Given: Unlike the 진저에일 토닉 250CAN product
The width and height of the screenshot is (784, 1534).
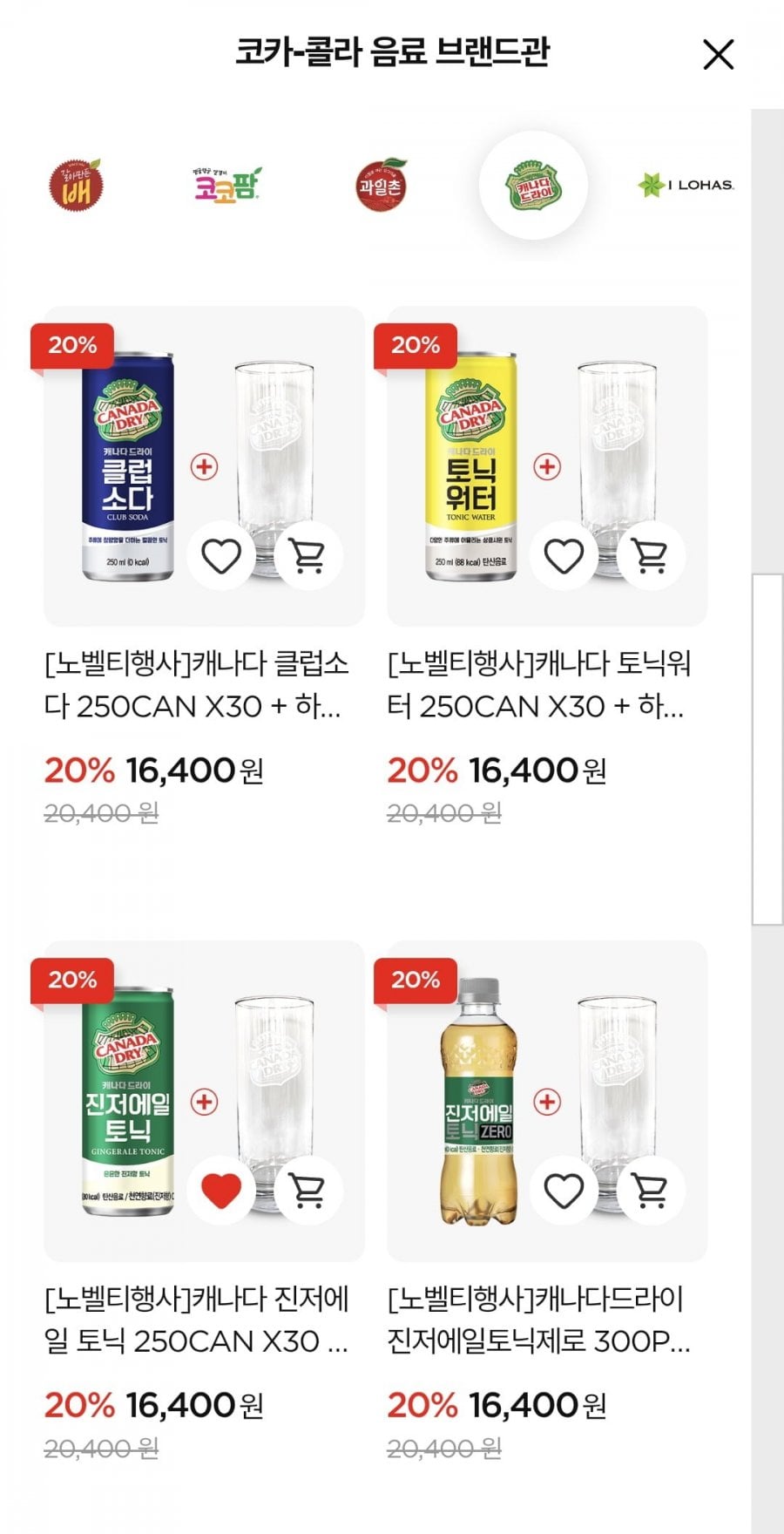Looking at the screenshot, I should coord(221,1190).
